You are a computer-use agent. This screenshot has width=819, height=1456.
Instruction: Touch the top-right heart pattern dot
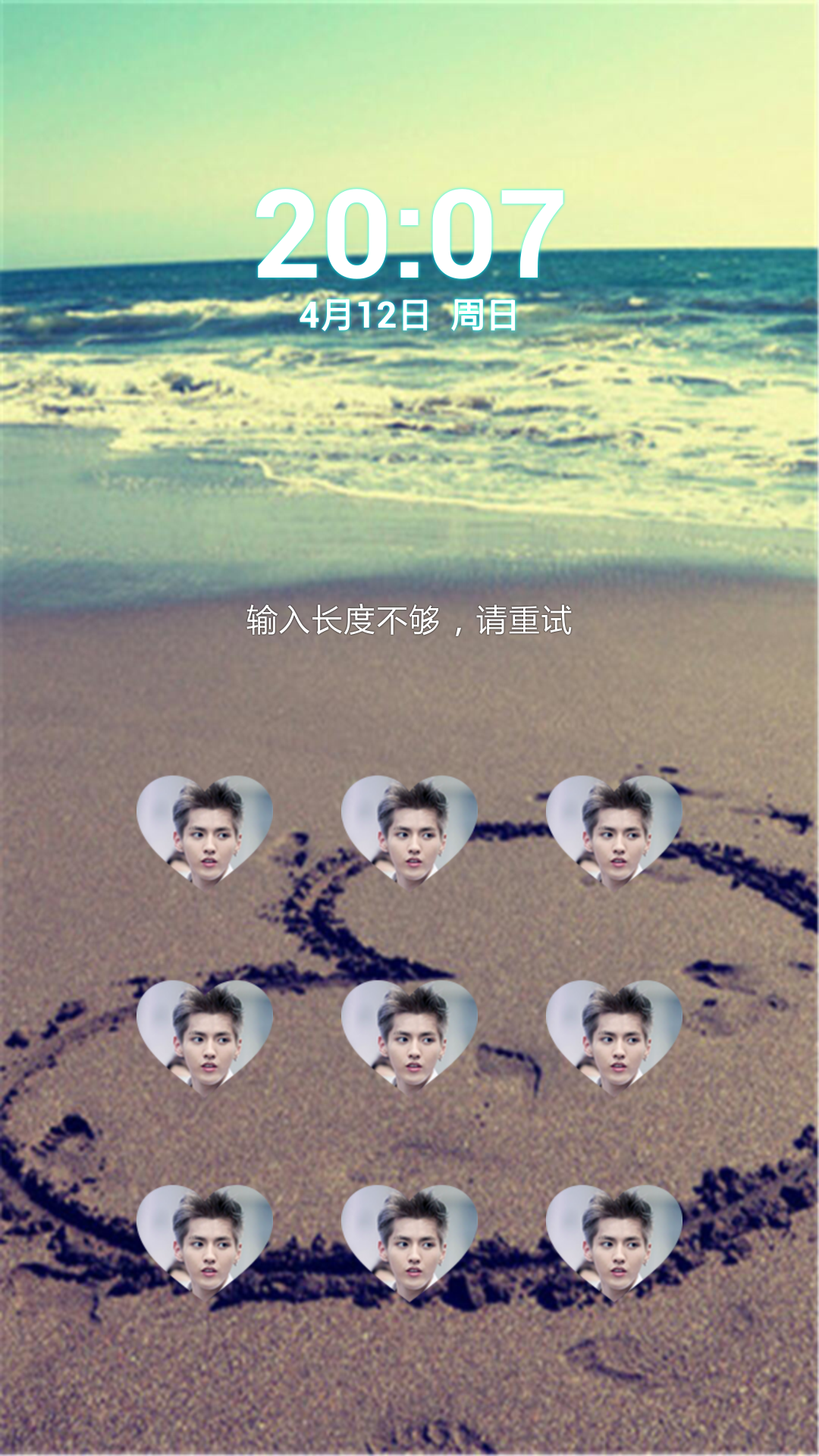(614, 830)
